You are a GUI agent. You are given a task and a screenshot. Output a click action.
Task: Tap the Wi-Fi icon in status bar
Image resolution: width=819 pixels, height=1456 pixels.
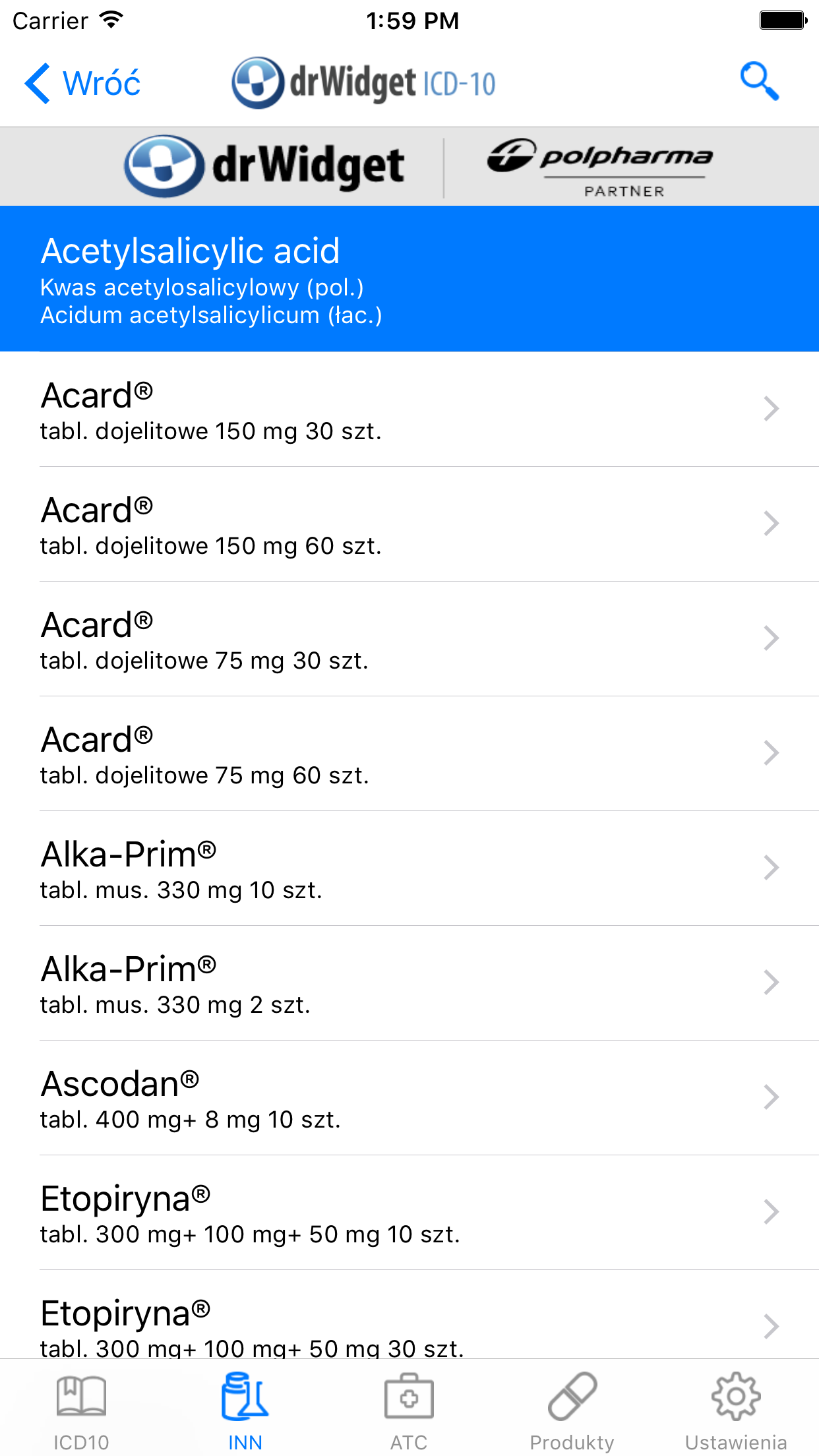click(109, 18)
